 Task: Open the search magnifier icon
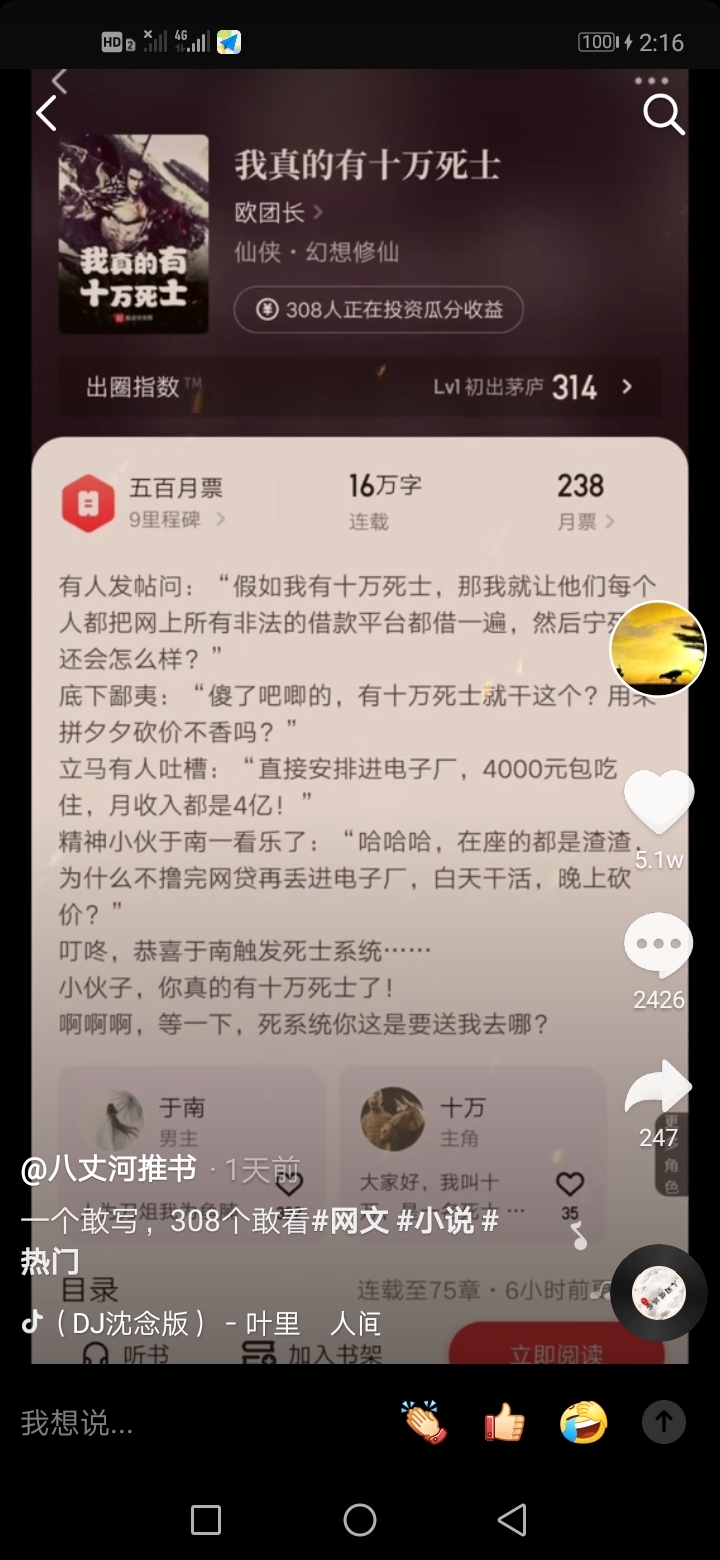point(663,115)
